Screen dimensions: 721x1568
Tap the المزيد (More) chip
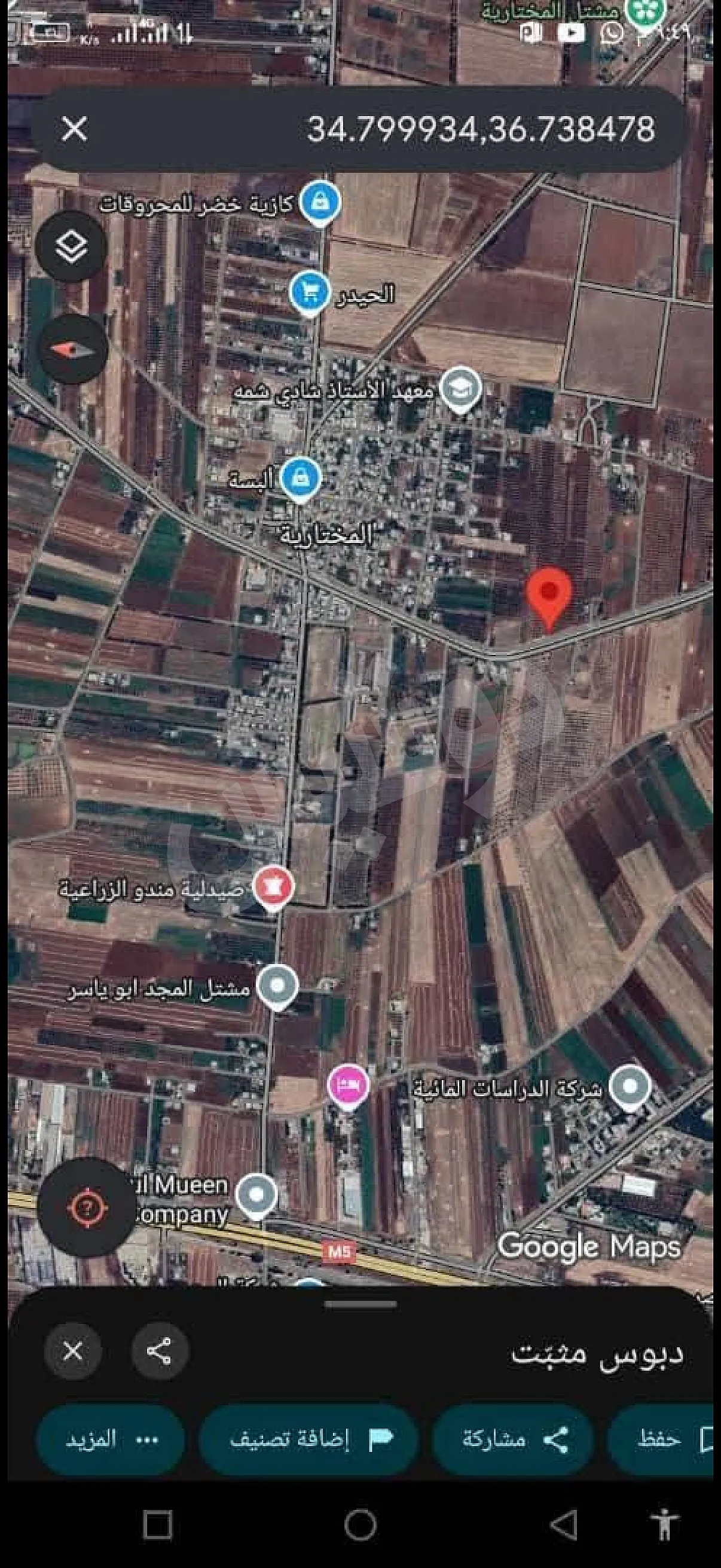tap(111, 1439)
